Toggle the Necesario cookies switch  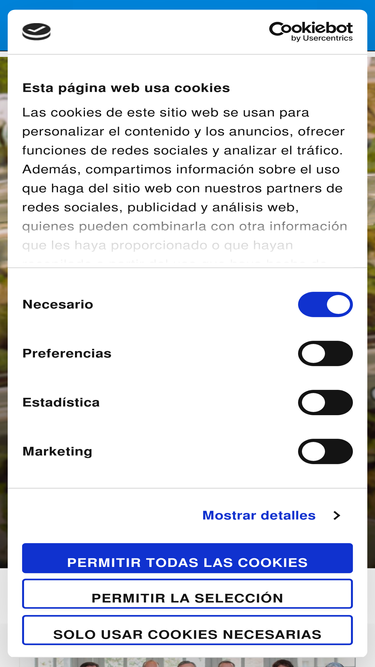(325, 305)
